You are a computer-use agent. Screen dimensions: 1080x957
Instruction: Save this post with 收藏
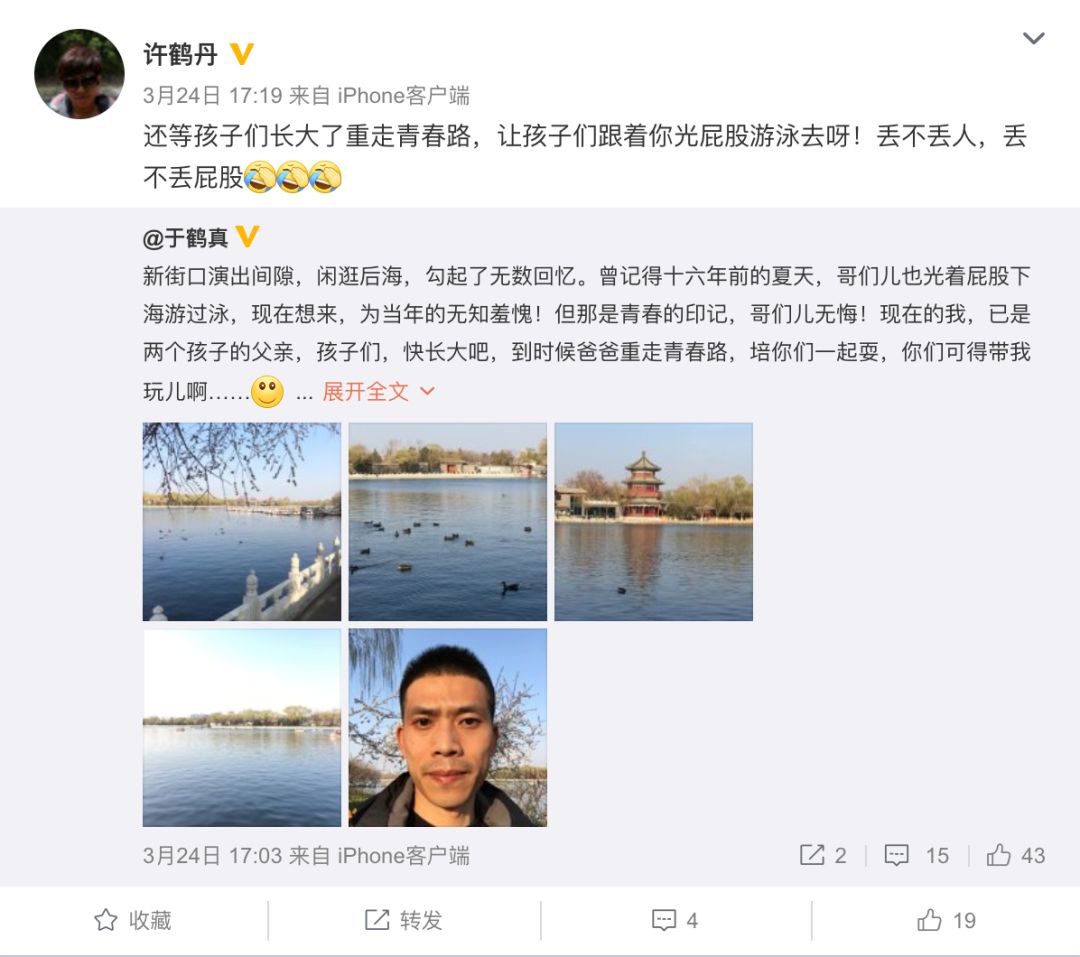coord(133,920)
